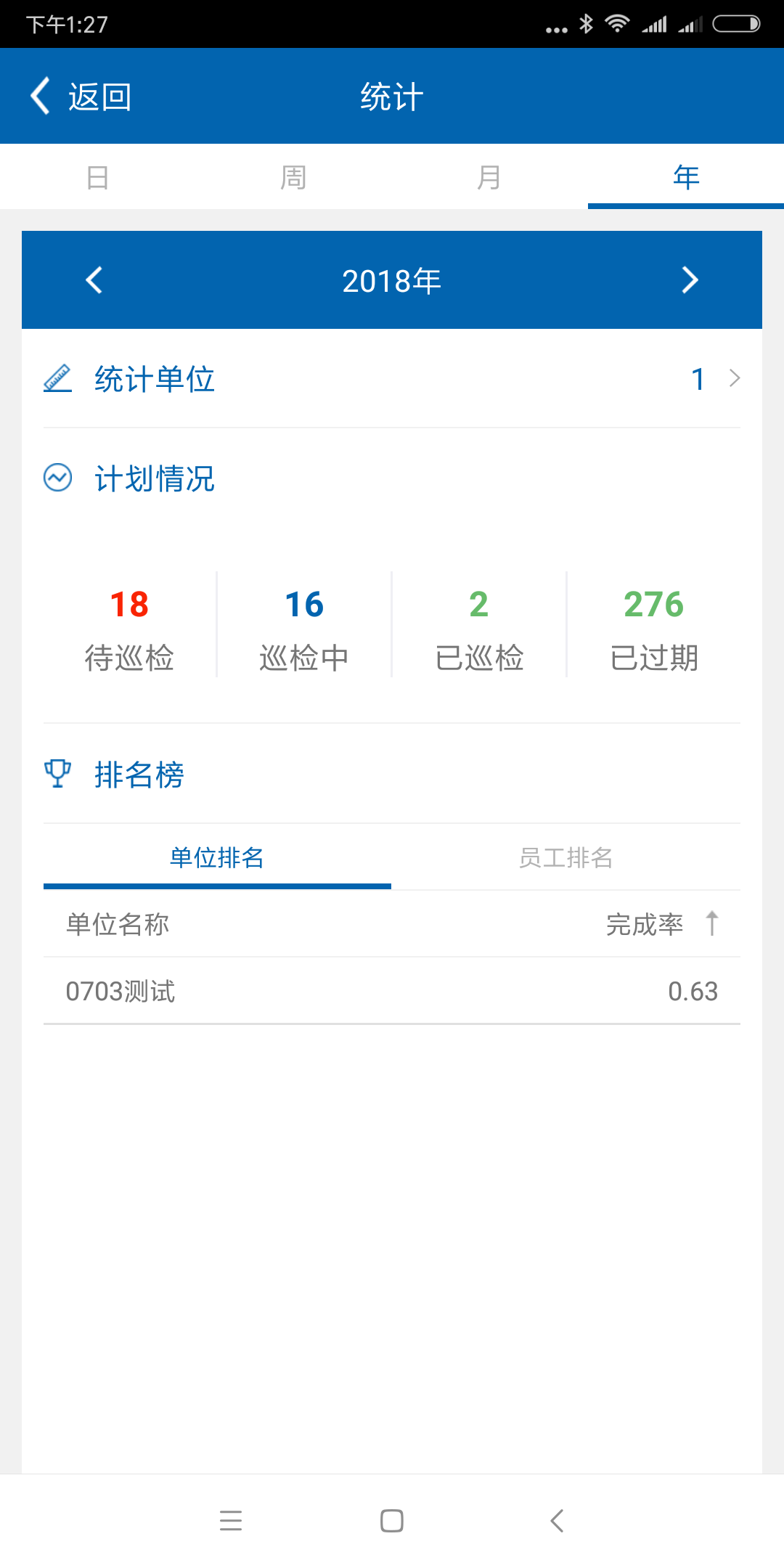This screenshot has width=784, height=1568.
Task: Click the trophy icon beside 排名榜
Action: (58, 774)
